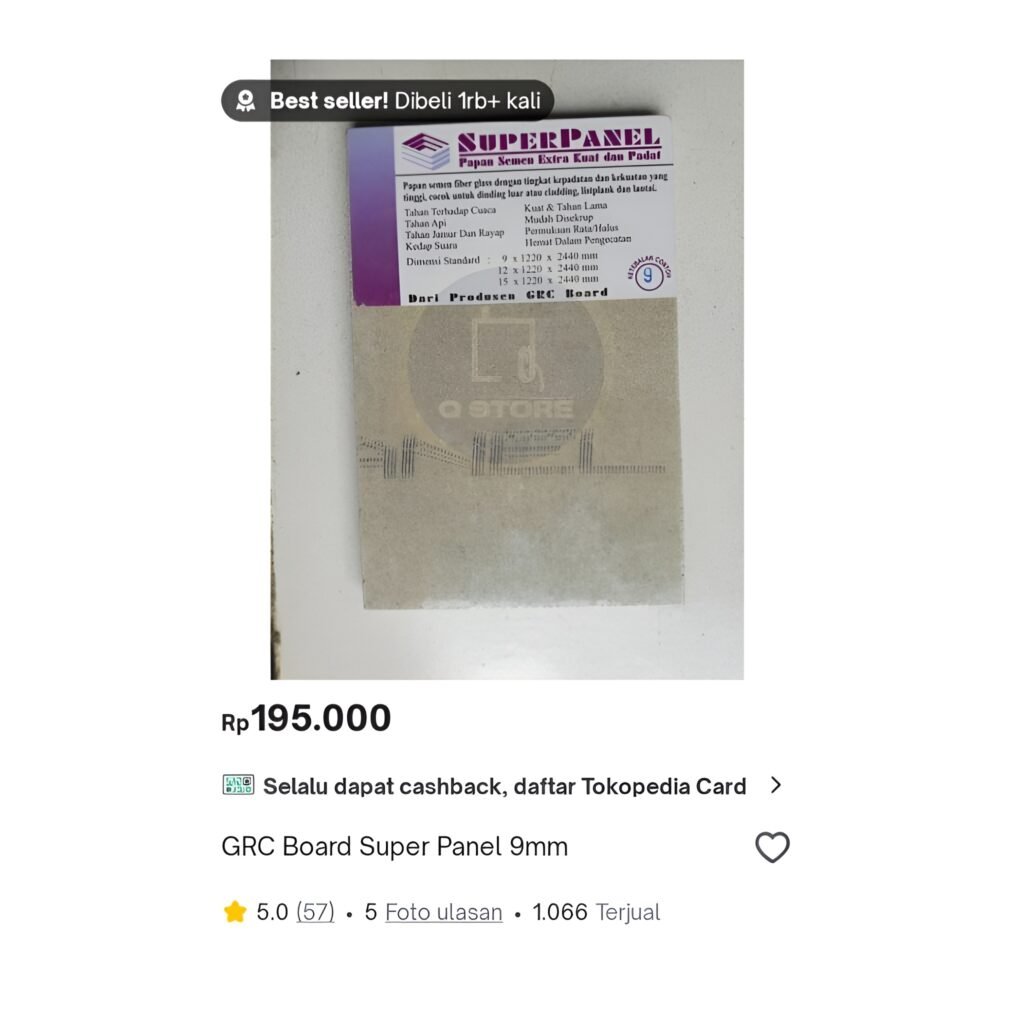Open the Tokopedia Card cashback offer

pos(503,786)
